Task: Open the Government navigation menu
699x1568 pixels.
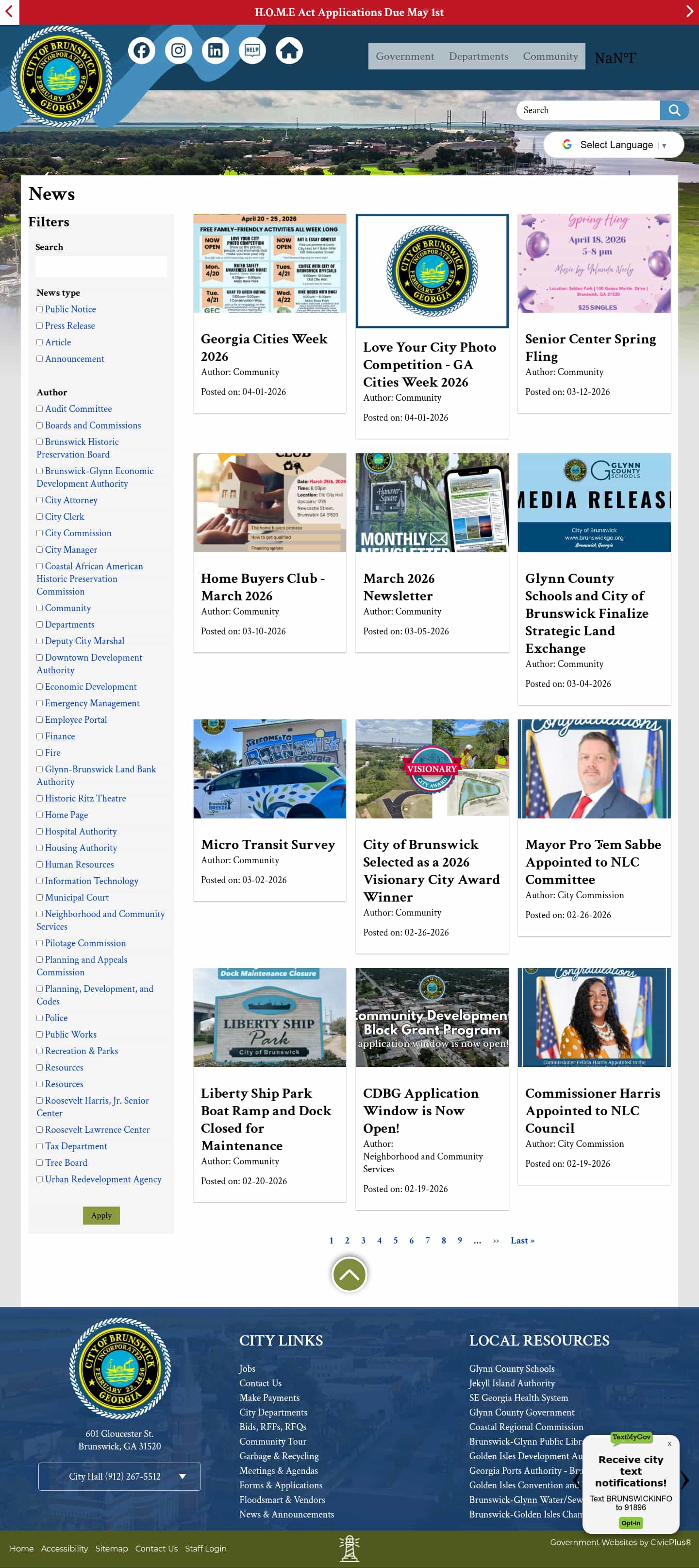Action: tap(404, 56)
